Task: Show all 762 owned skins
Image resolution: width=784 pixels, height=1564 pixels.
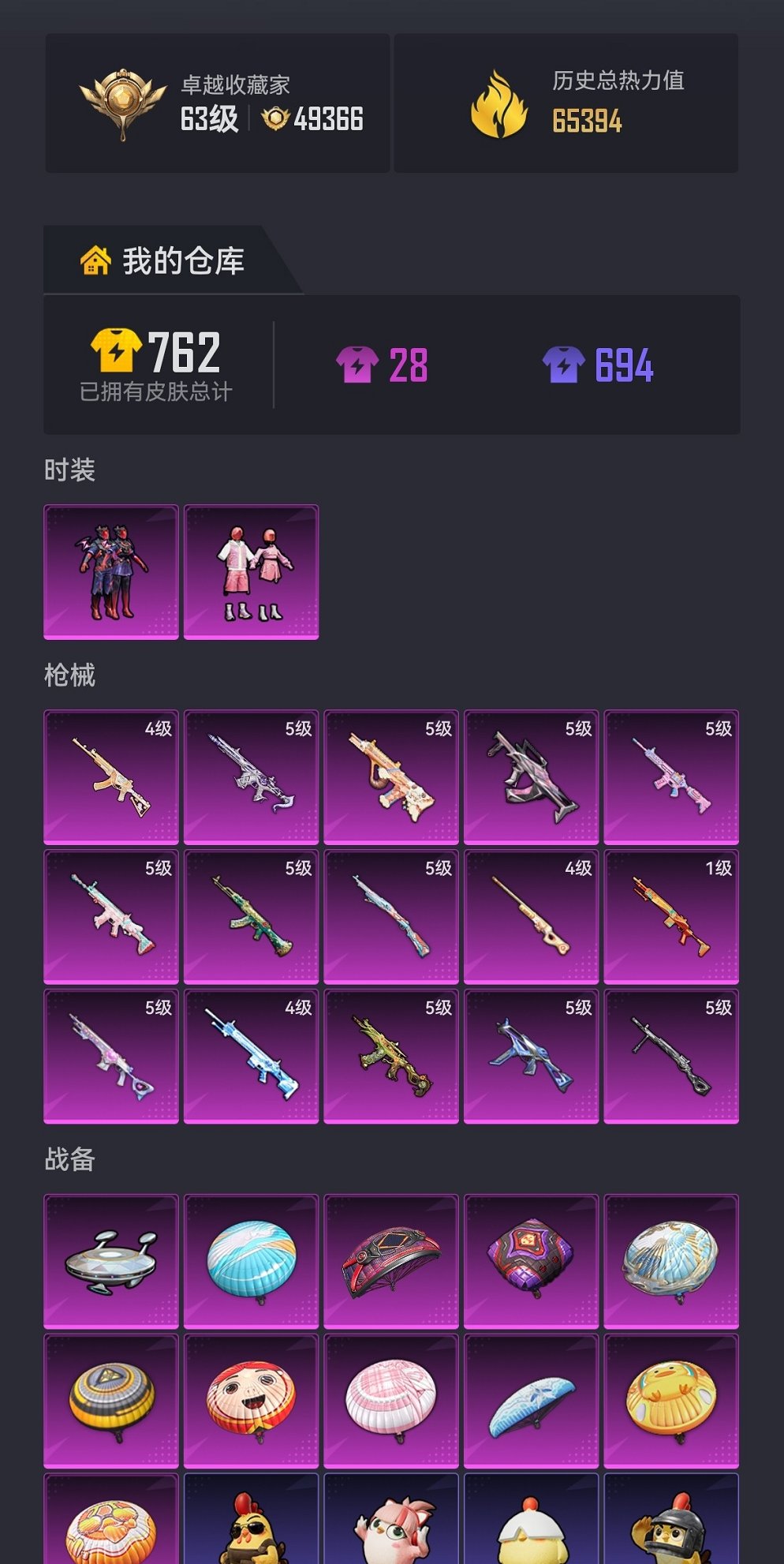Action: pyautogui.click(x=157, y=365)
